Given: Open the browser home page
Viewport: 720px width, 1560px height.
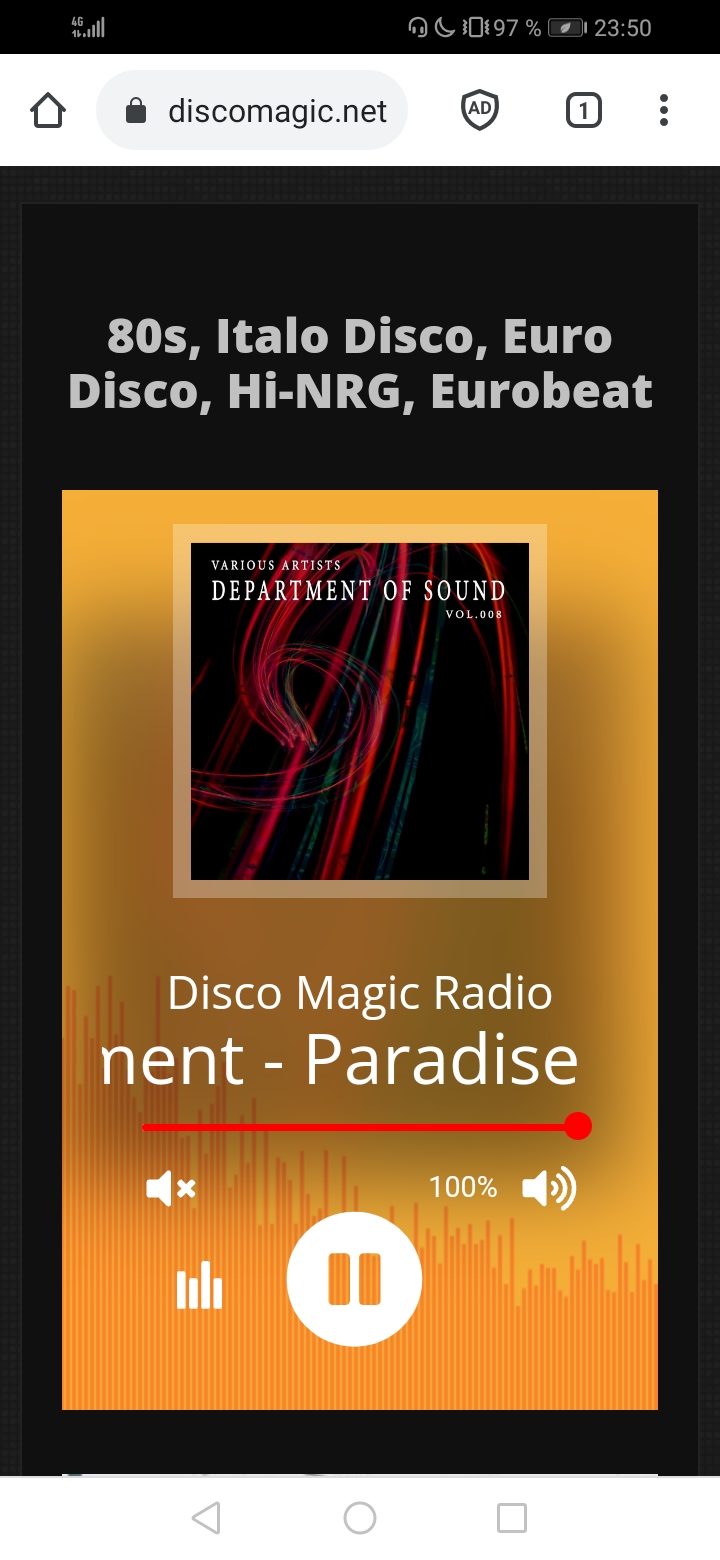Looking at the screenshot, I should [x=48, y=110].
